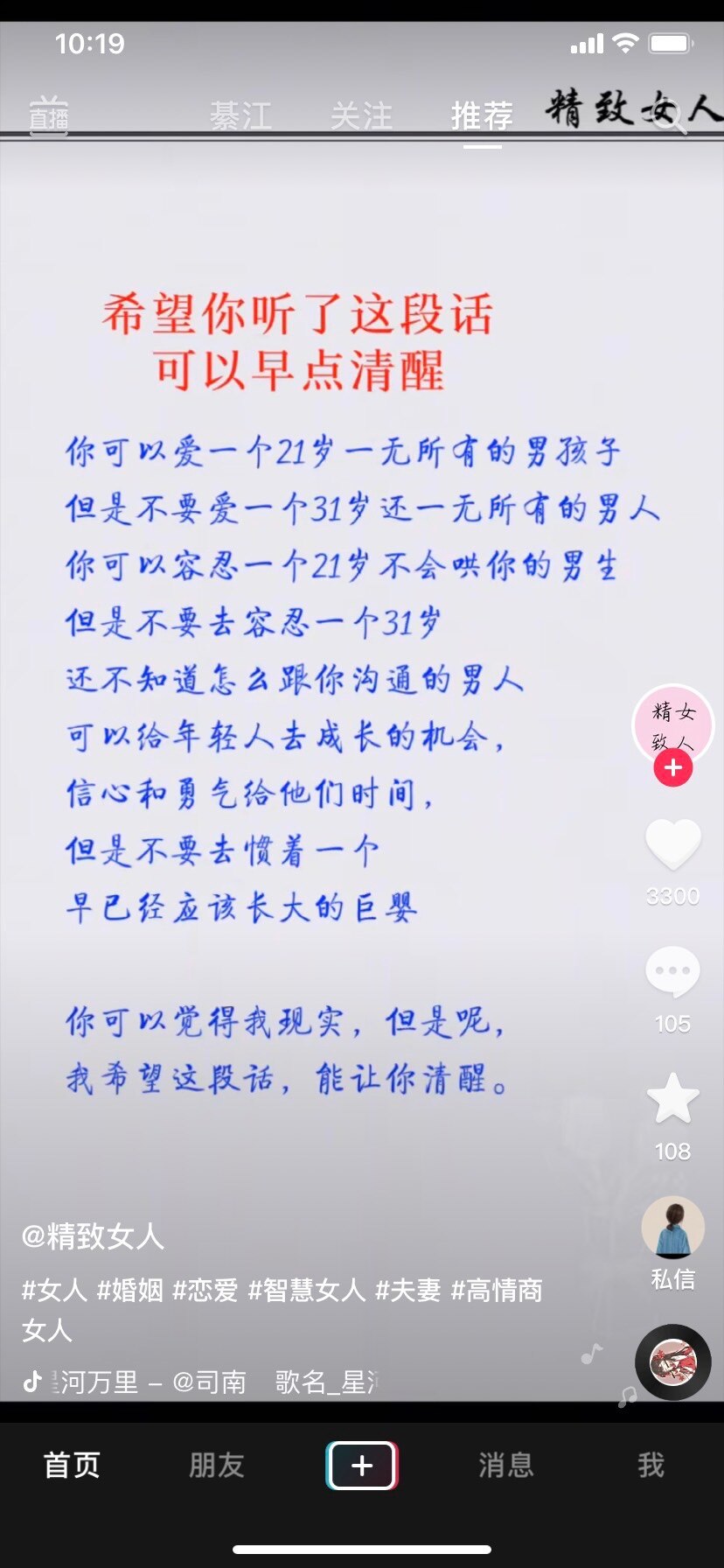
Task: Open the live stream icon
Action: point(49,115)
